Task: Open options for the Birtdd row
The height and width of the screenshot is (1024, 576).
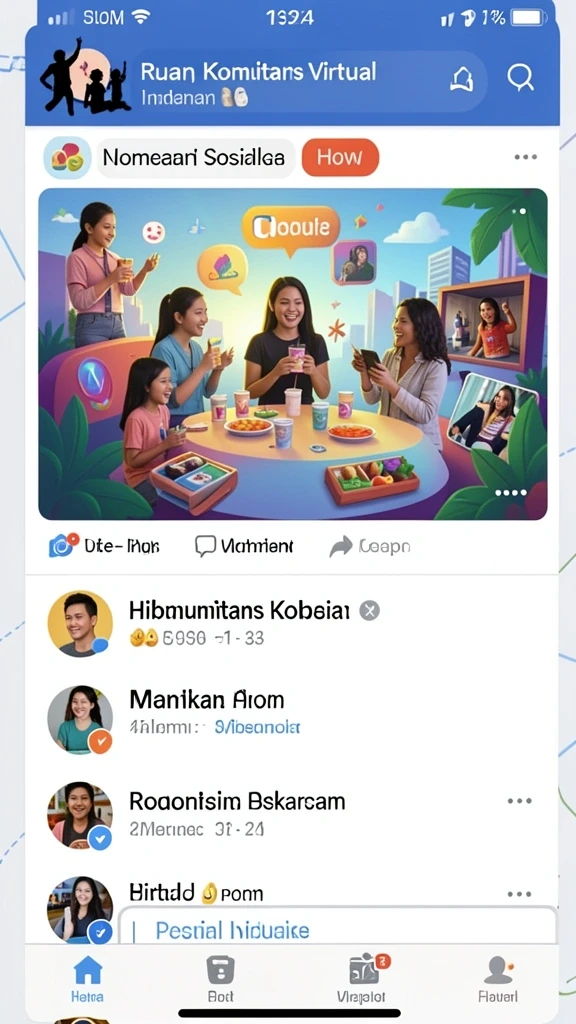Action: point(519,894)
